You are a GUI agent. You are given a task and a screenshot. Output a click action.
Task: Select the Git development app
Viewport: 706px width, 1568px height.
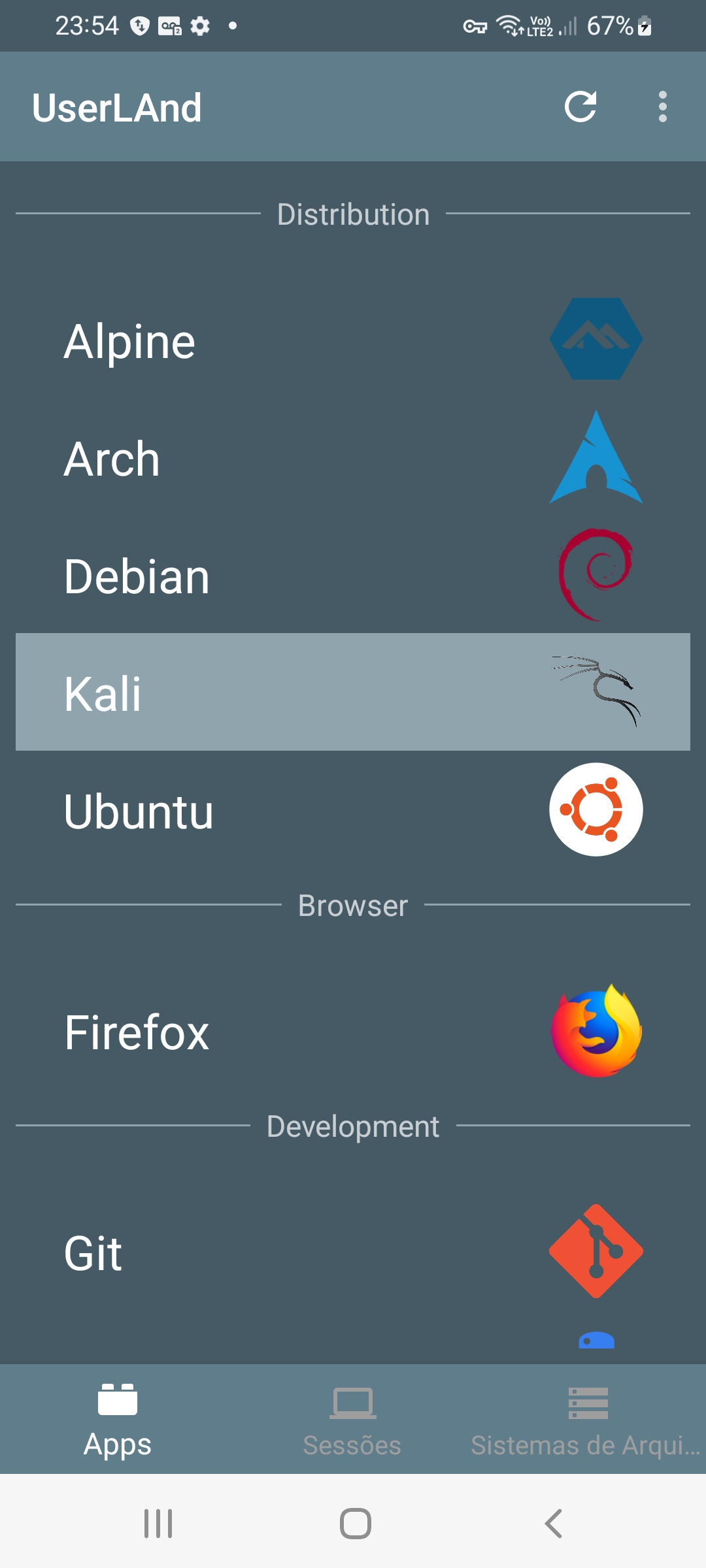(x=353, y=1252)
